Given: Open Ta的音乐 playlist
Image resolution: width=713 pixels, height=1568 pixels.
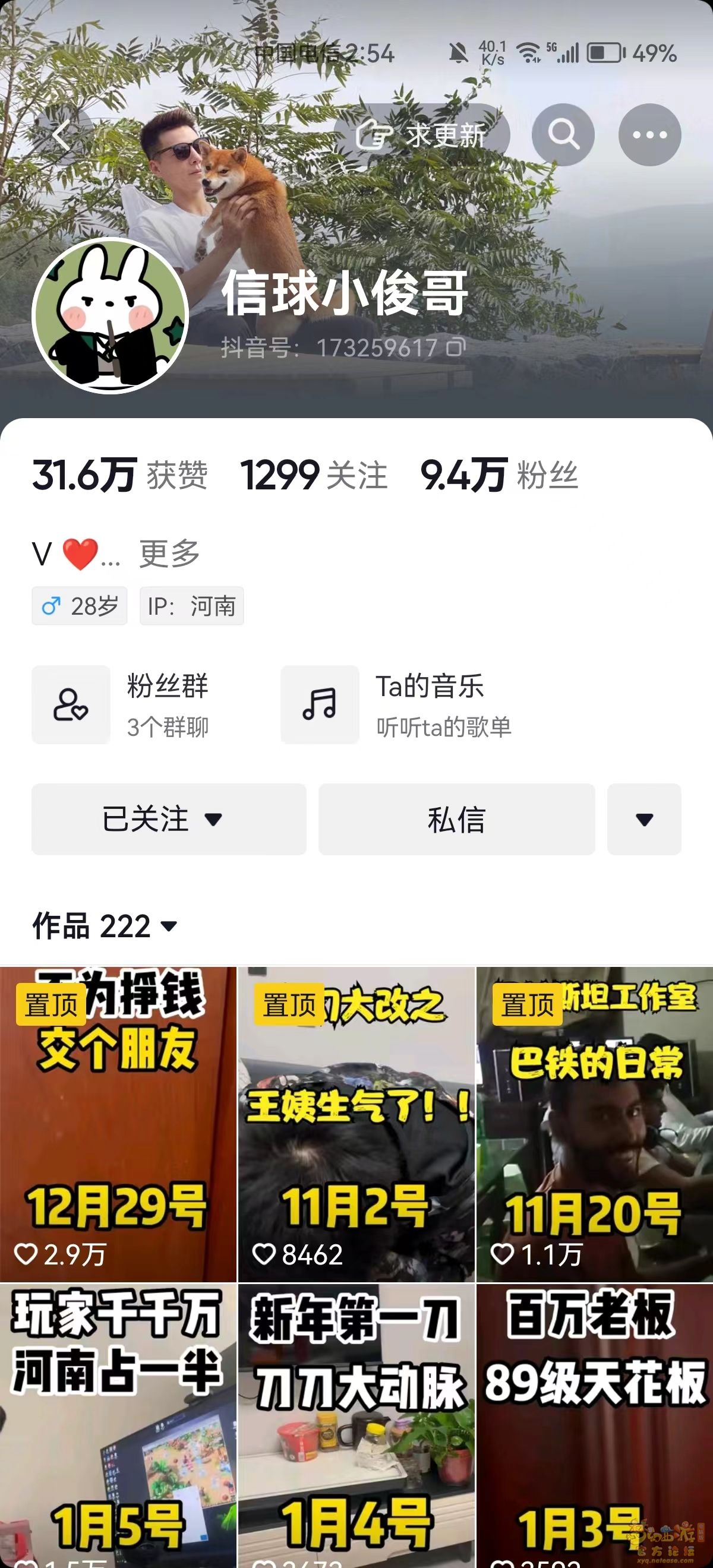Looking at the screenshot, I should point(396,704).
